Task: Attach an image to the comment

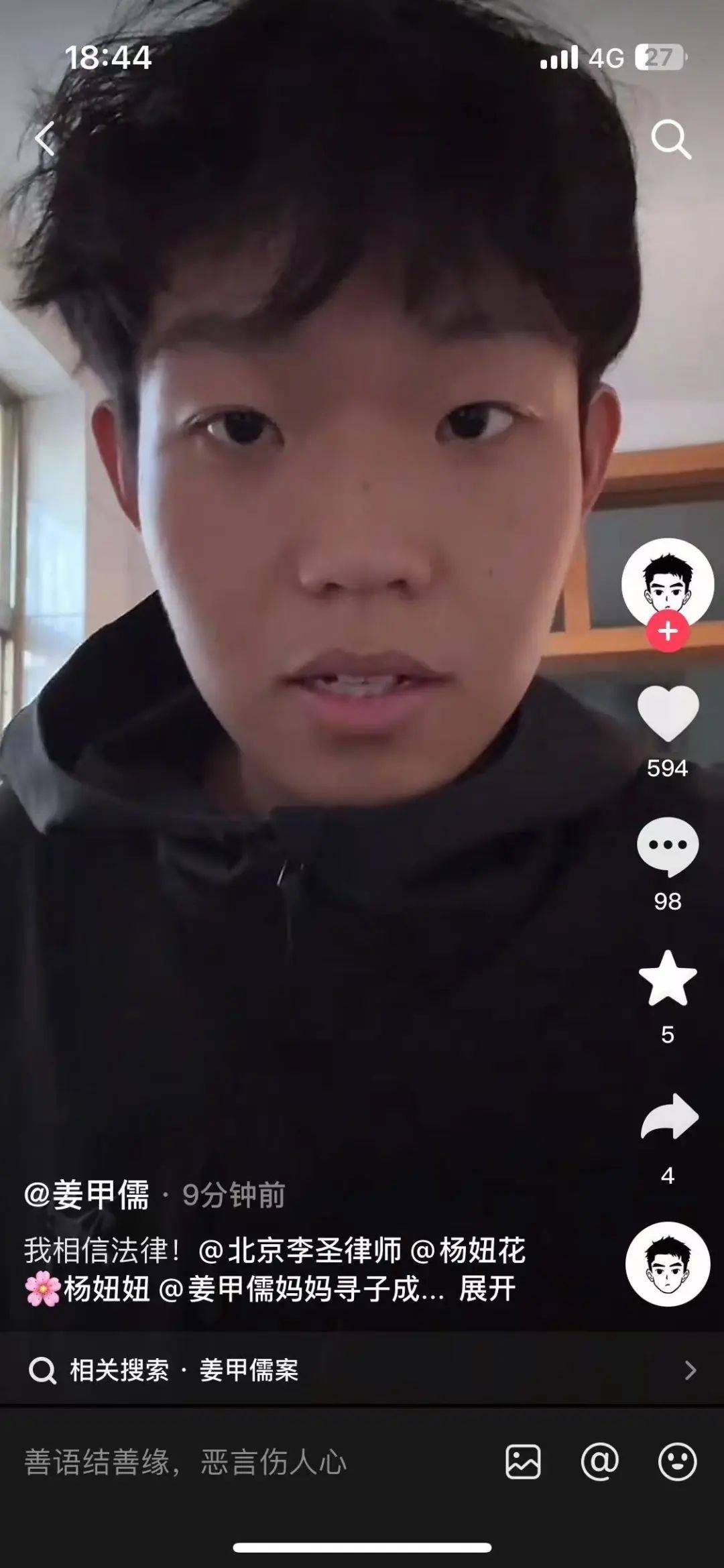Action: click(x=523, y=1462)
